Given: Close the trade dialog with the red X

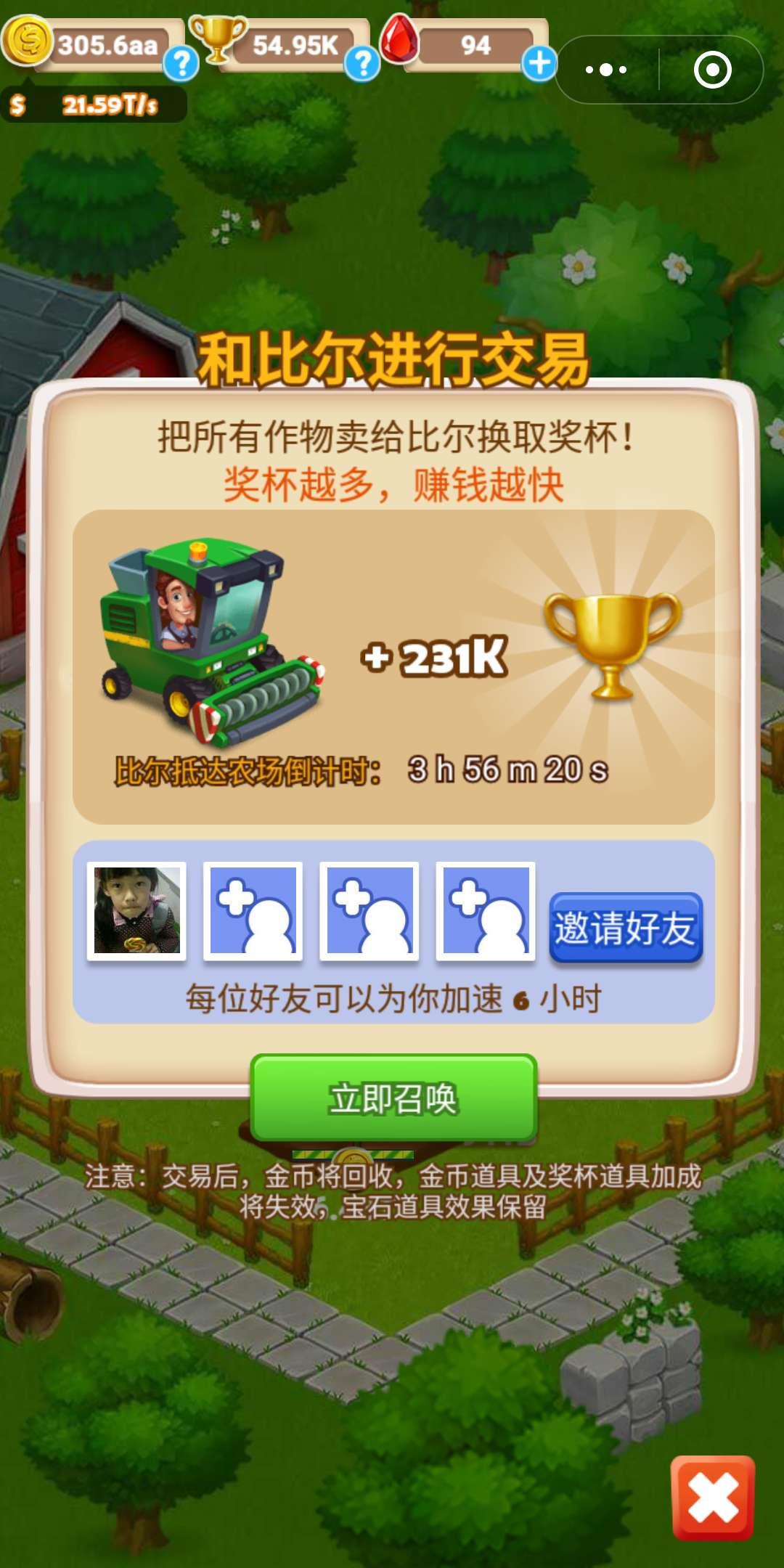Looking at the screenshot, I should coord(712,1497).
